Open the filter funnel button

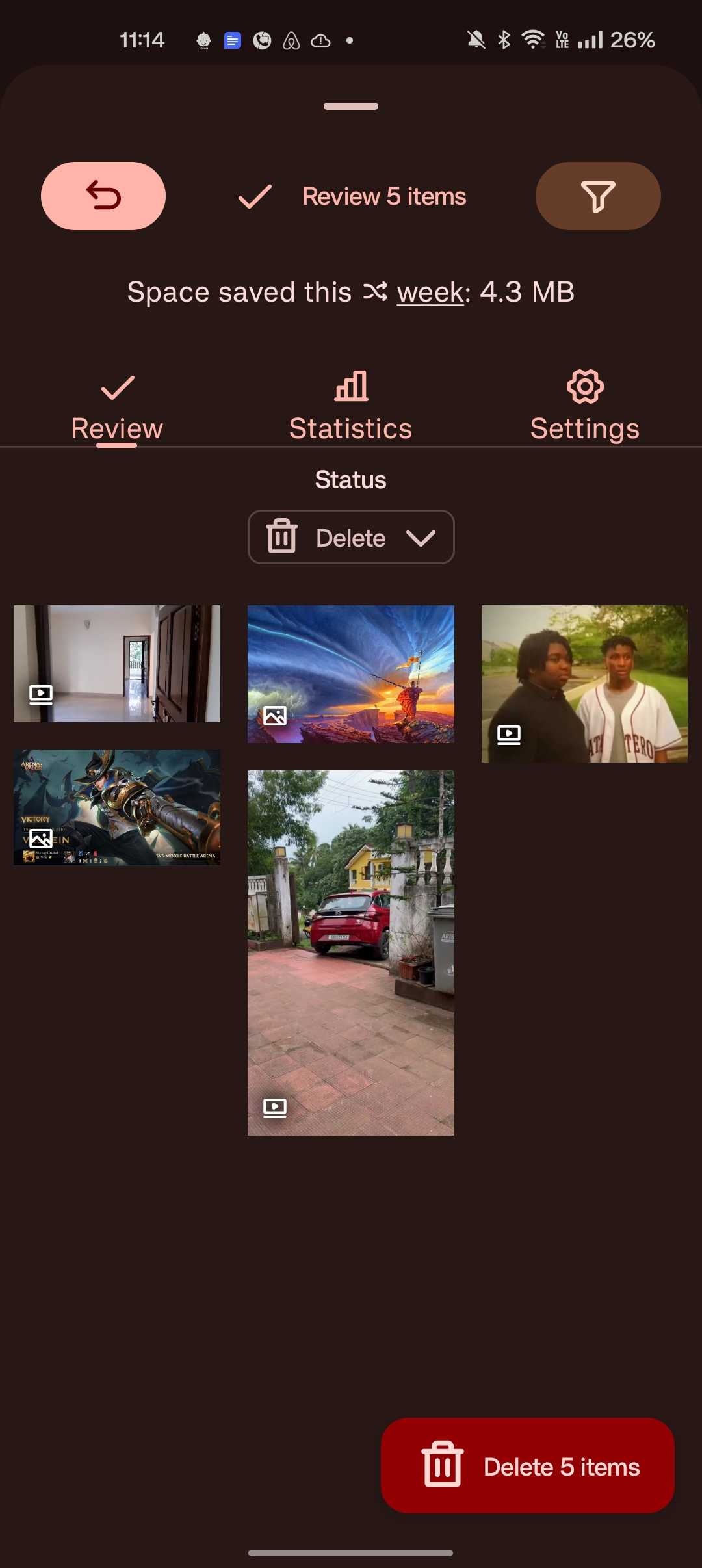[598, 196]
